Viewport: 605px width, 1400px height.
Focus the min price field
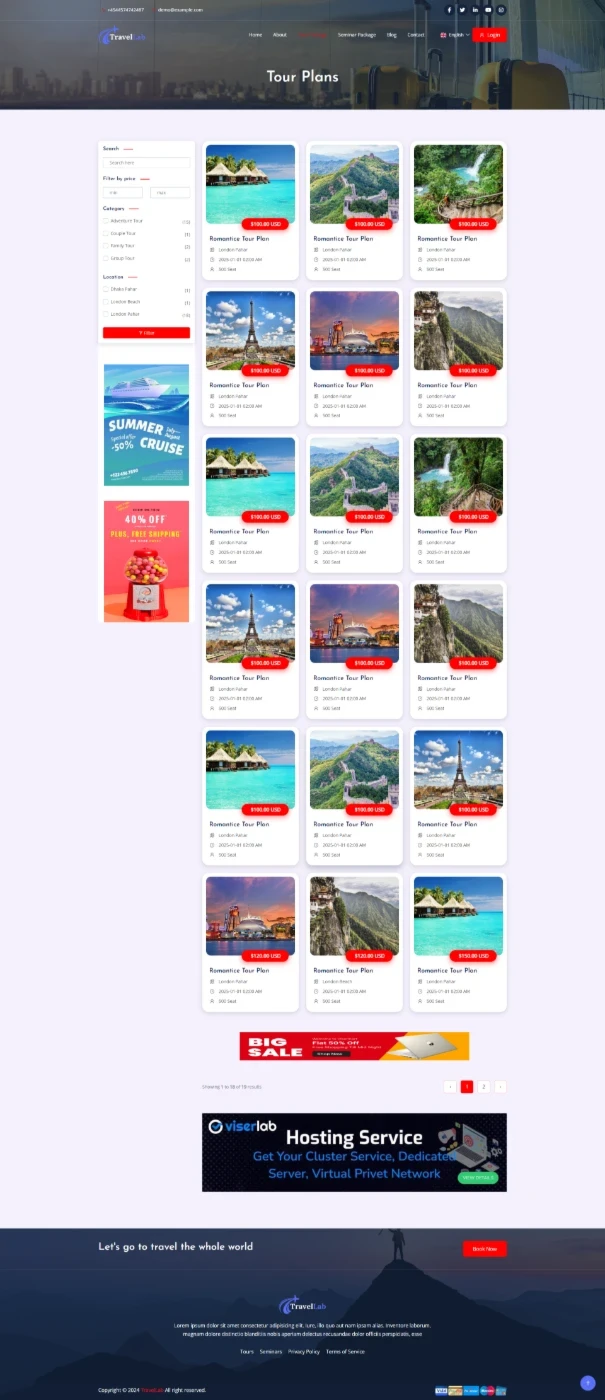(x=123, y=192)
